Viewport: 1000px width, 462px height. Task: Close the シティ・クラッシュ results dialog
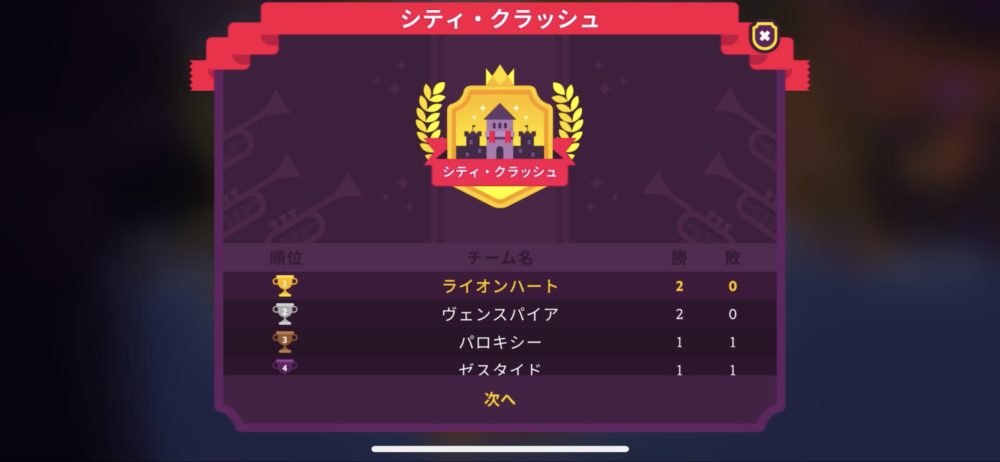click(x=764, y=37)
